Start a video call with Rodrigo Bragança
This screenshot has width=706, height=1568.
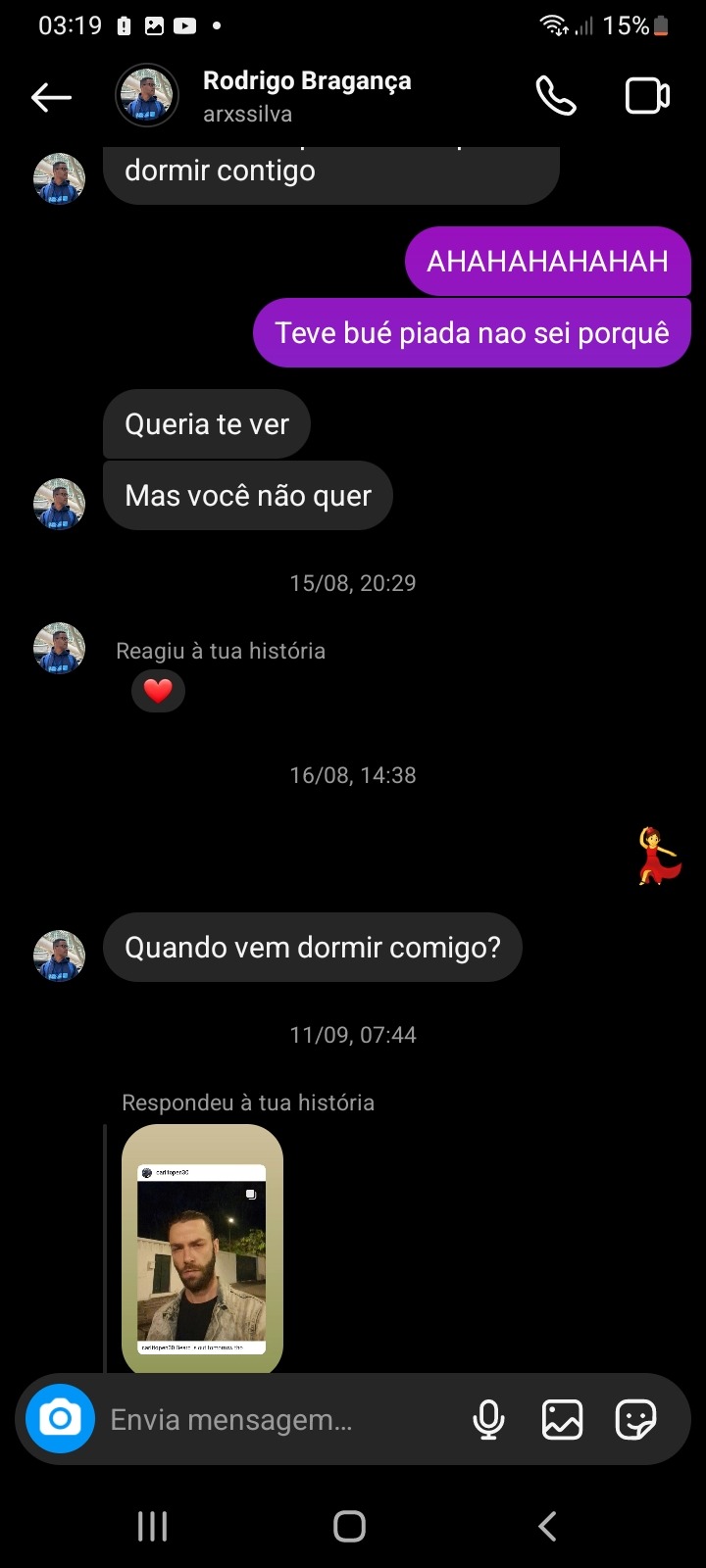(x=647, y=96)
